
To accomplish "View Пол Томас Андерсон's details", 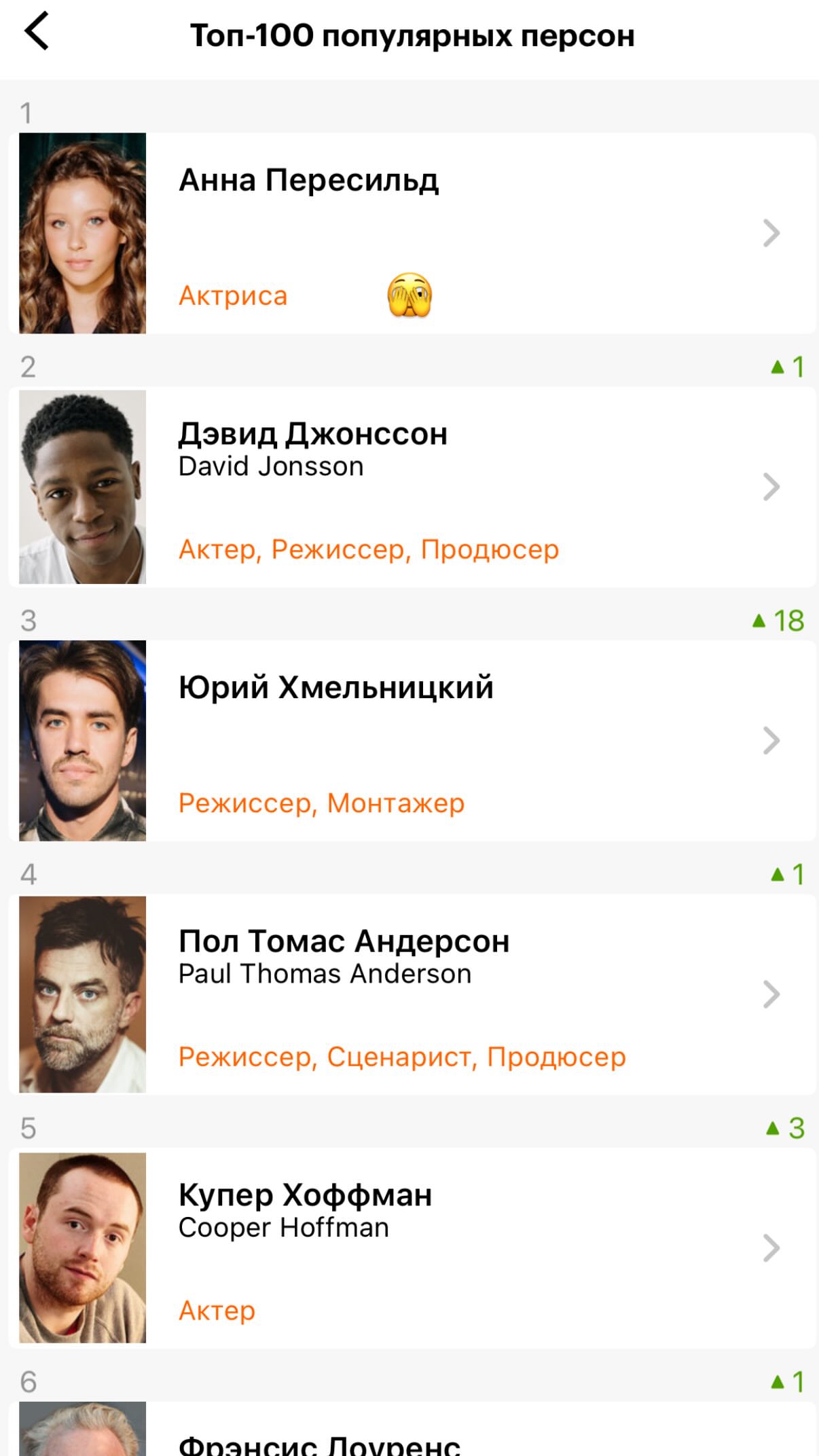I will (412, 994).
